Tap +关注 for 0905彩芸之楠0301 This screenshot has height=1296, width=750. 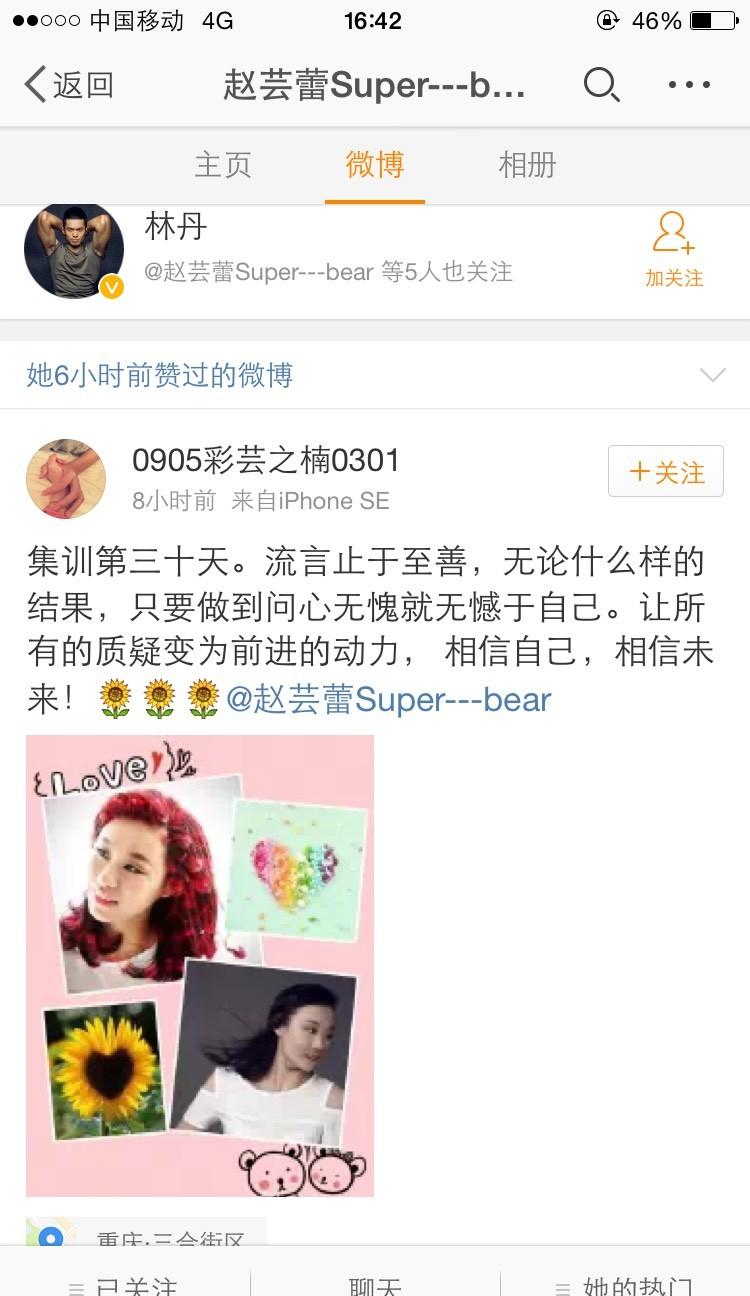click(x=666, y=472)
